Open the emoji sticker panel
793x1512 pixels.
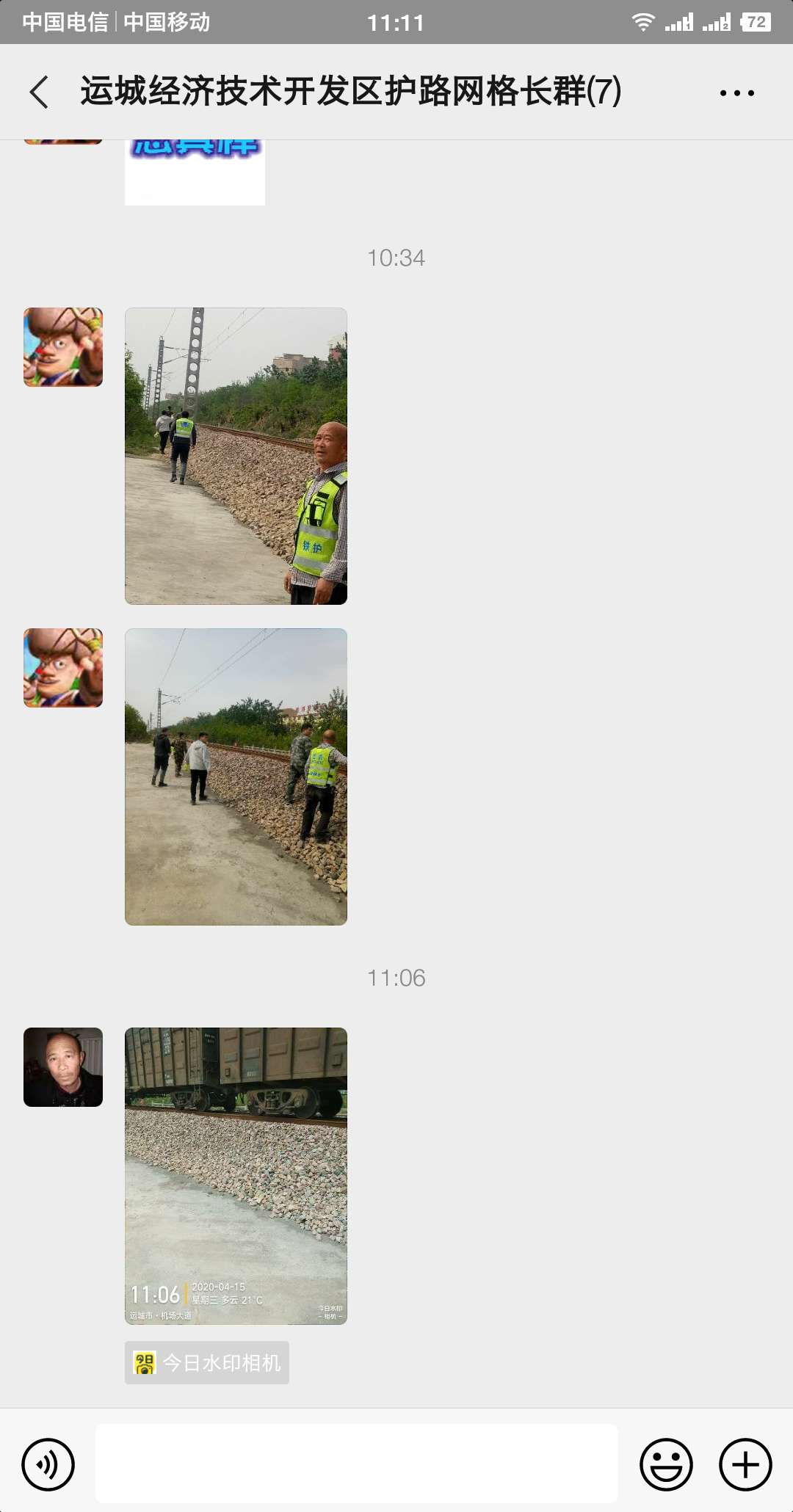point(666,1464)
